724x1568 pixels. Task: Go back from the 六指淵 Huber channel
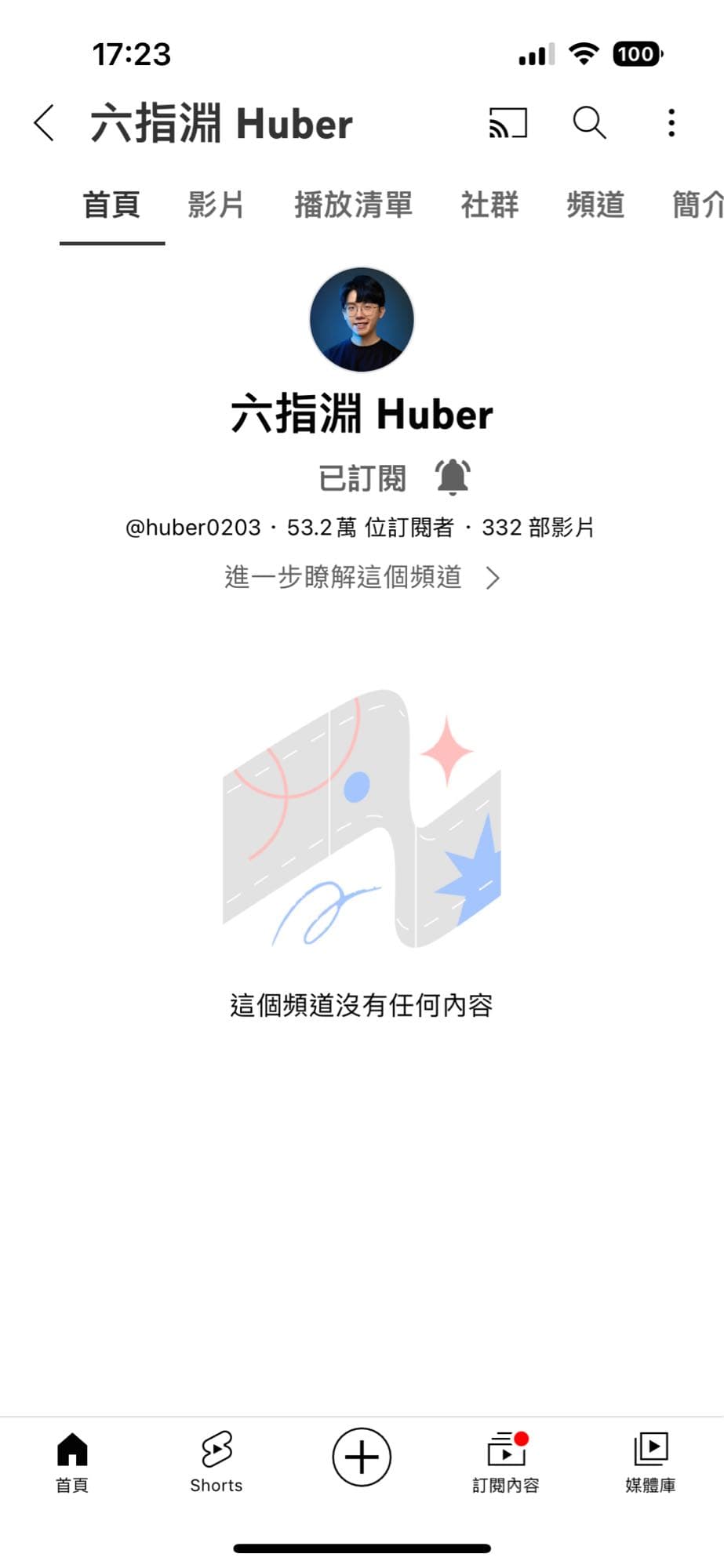45,123
